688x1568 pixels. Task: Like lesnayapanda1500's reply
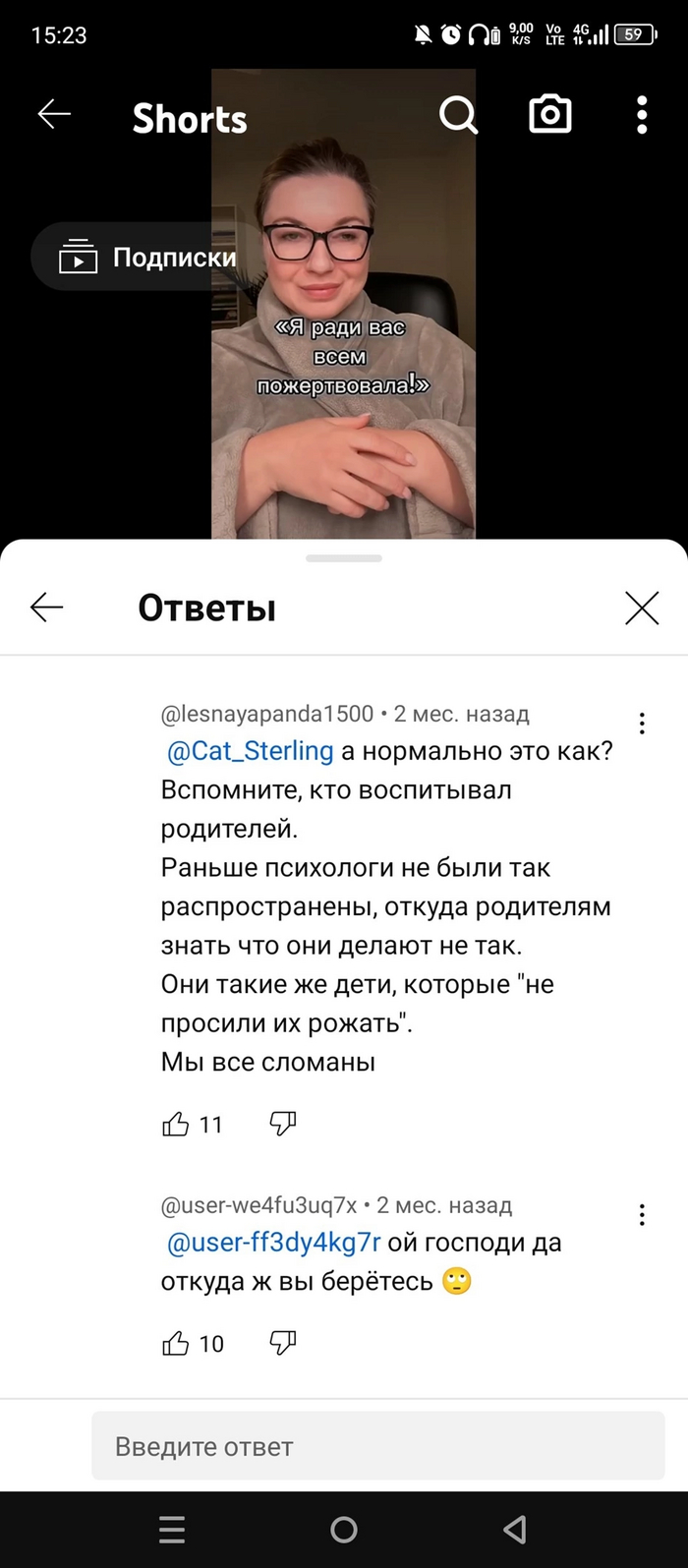click(x=176, y=1125)
